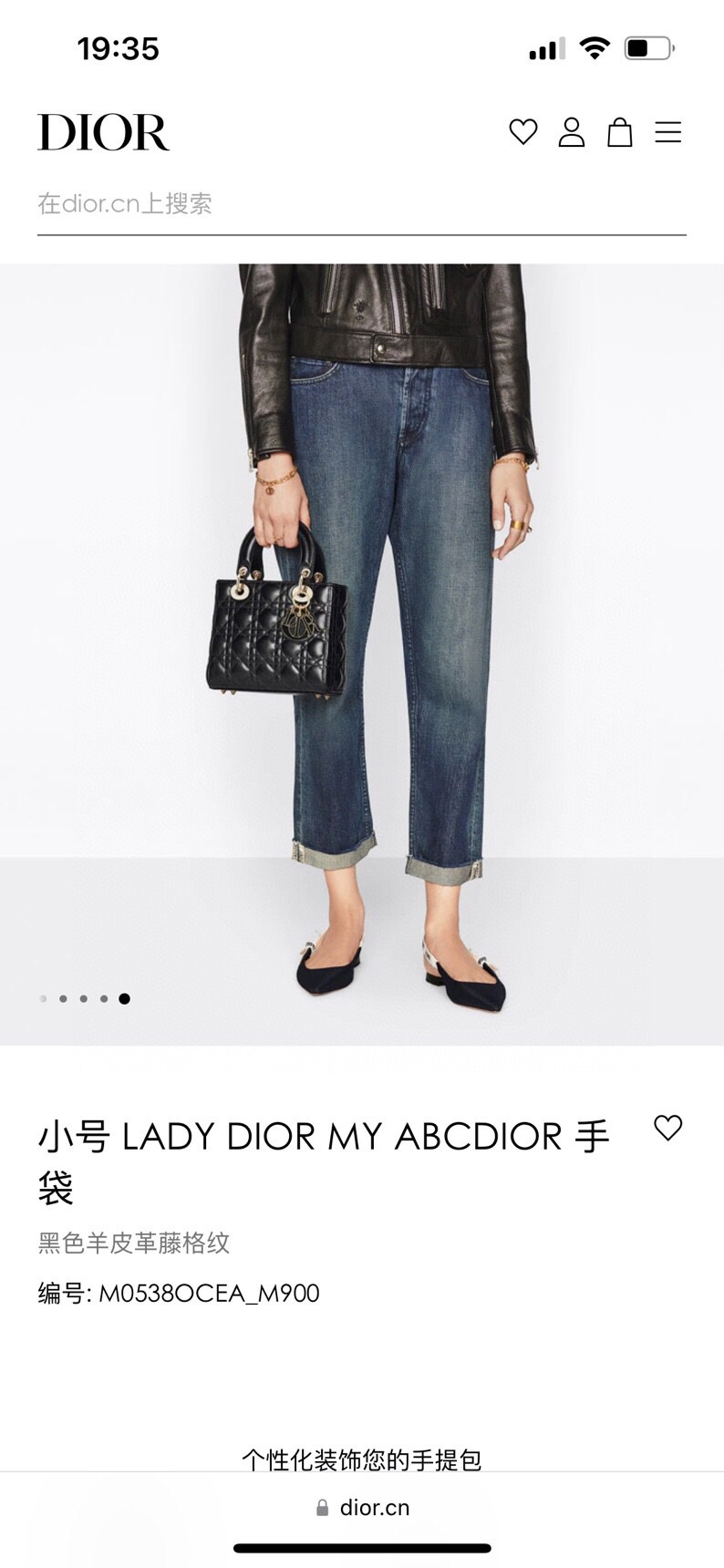Tap the dior.cn search field

[x=362, y=203]
